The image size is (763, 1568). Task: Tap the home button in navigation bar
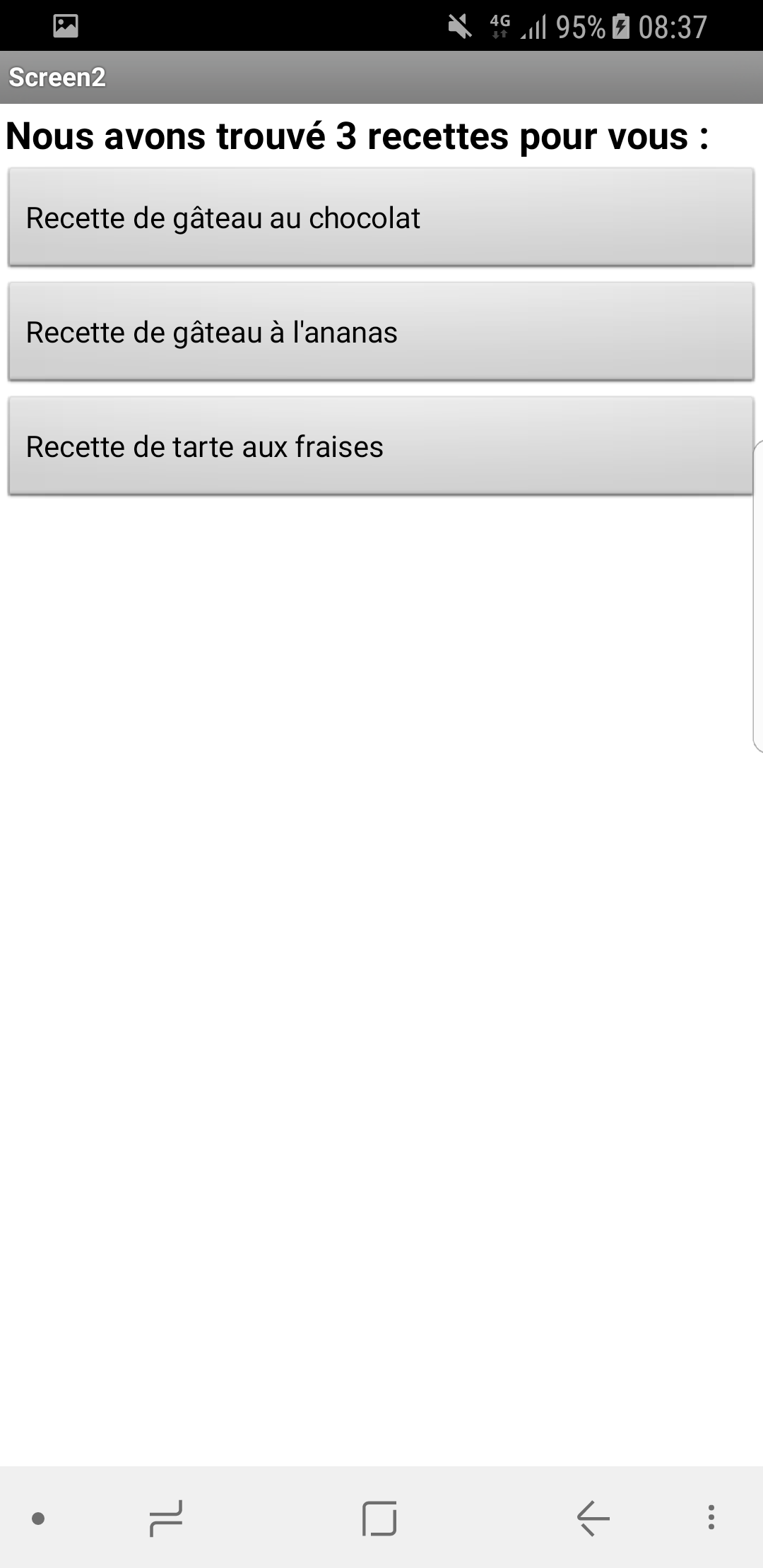pyautogui.click(x=379, y=1518)
